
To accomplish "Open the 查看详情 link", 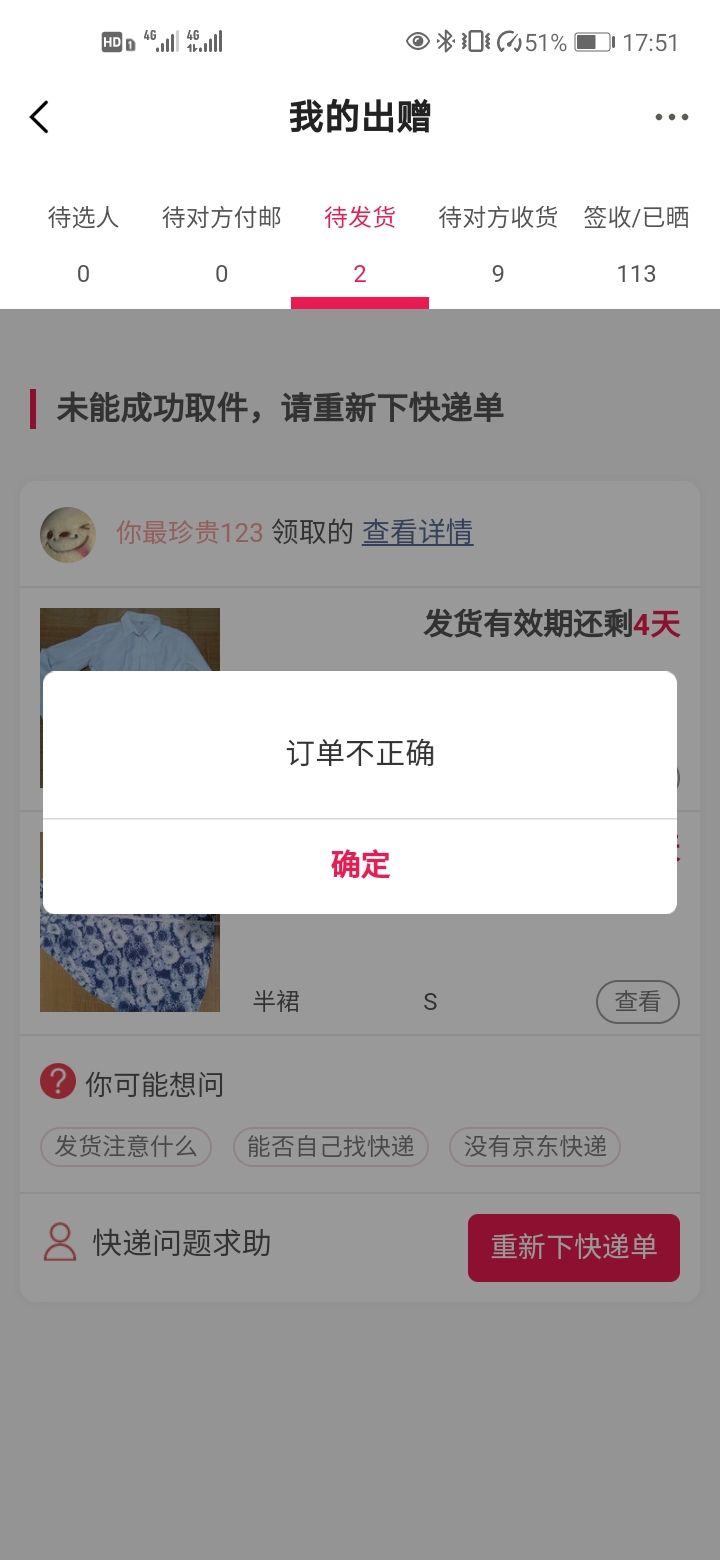I will (417, 533).
